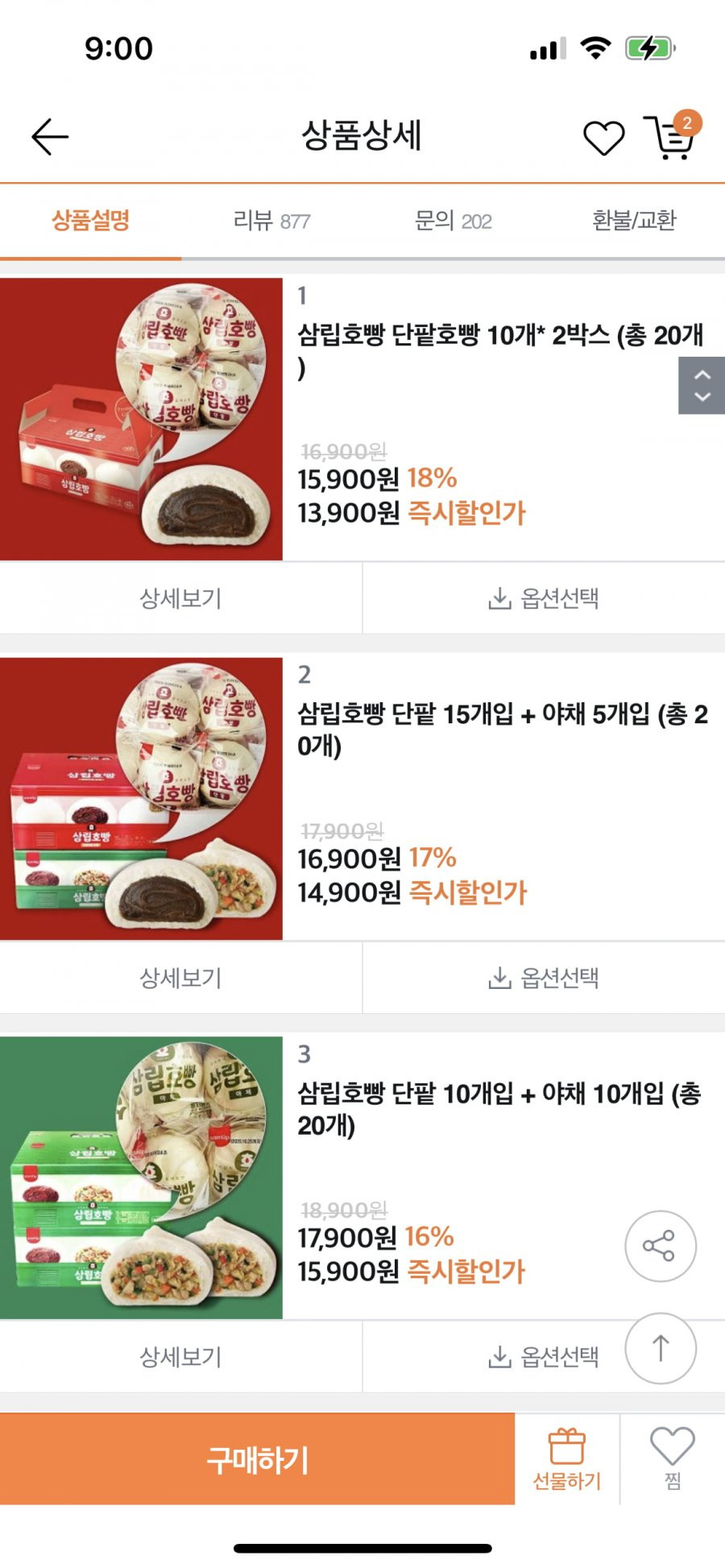This screenshot has width=725, height=1568.
Task: Tap 옵션선택 for 단팥 10개입 + 야채 10개입
Action: [544, 1357]
